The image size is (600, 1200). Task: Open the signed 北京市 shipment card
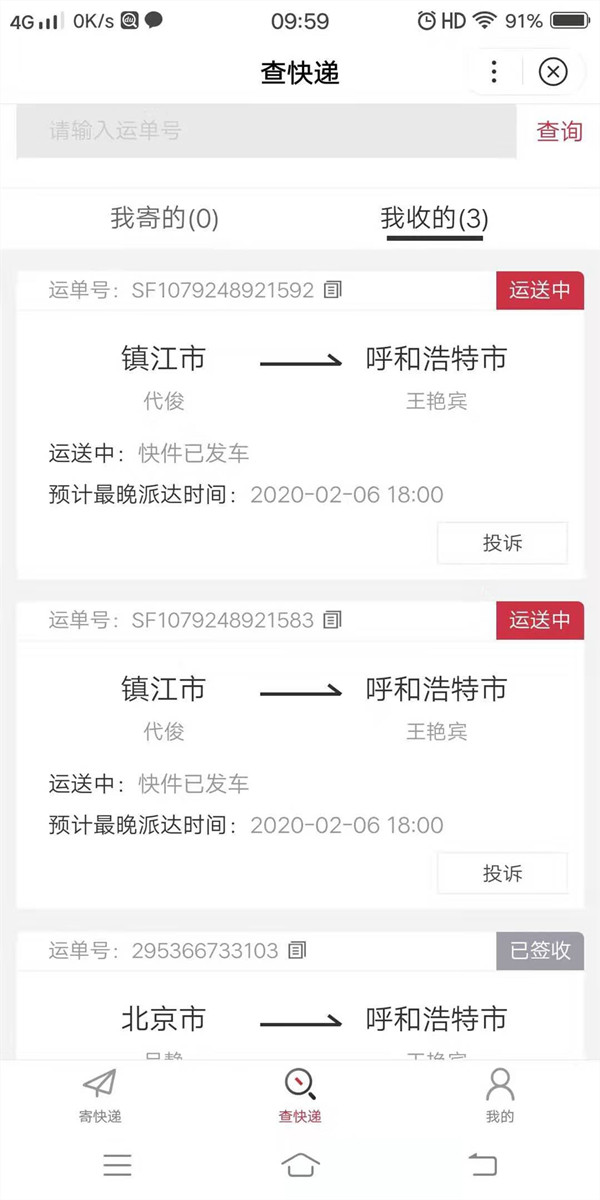[301, 996]
